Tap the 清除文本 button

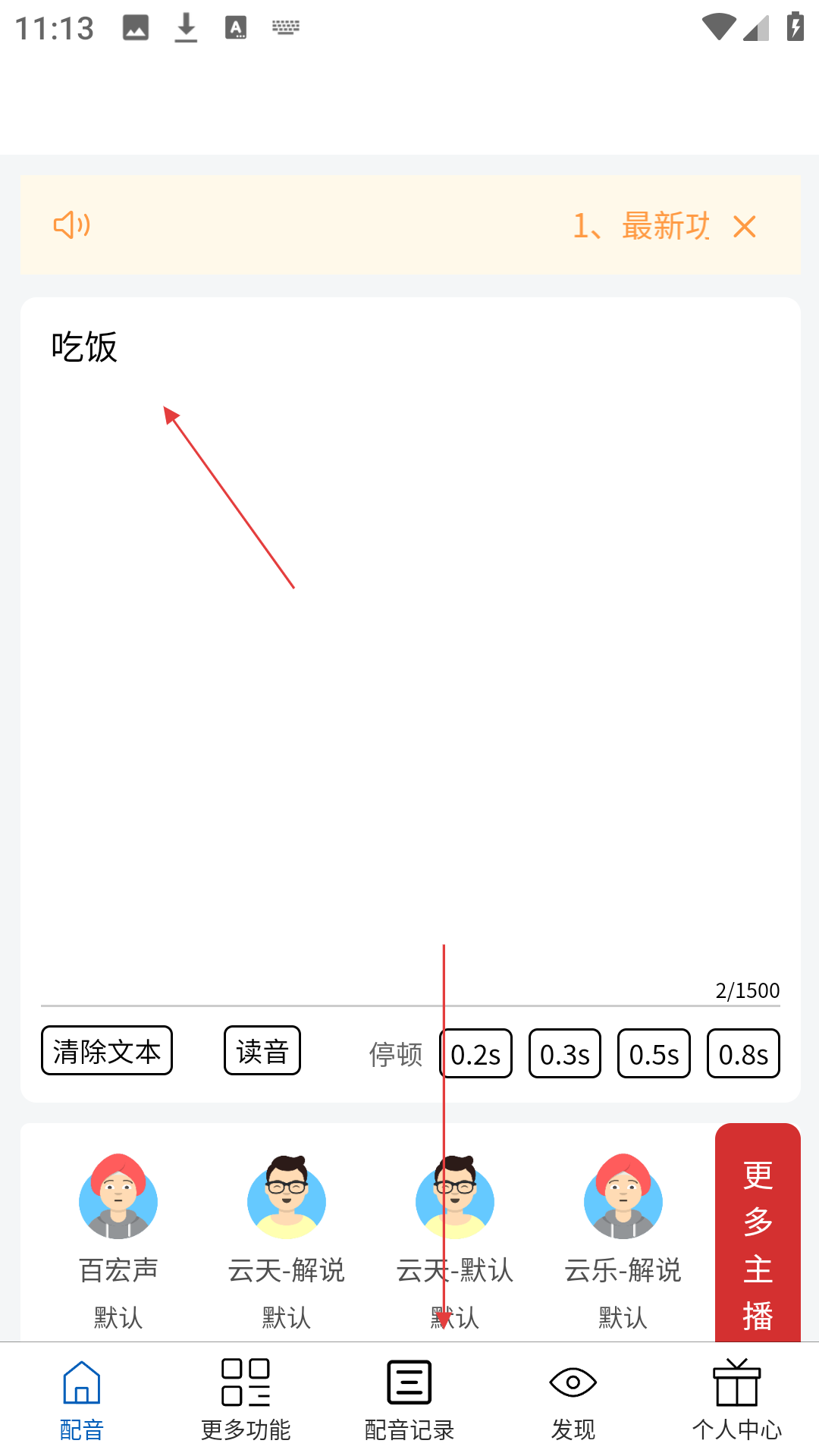click(107, 1051)
